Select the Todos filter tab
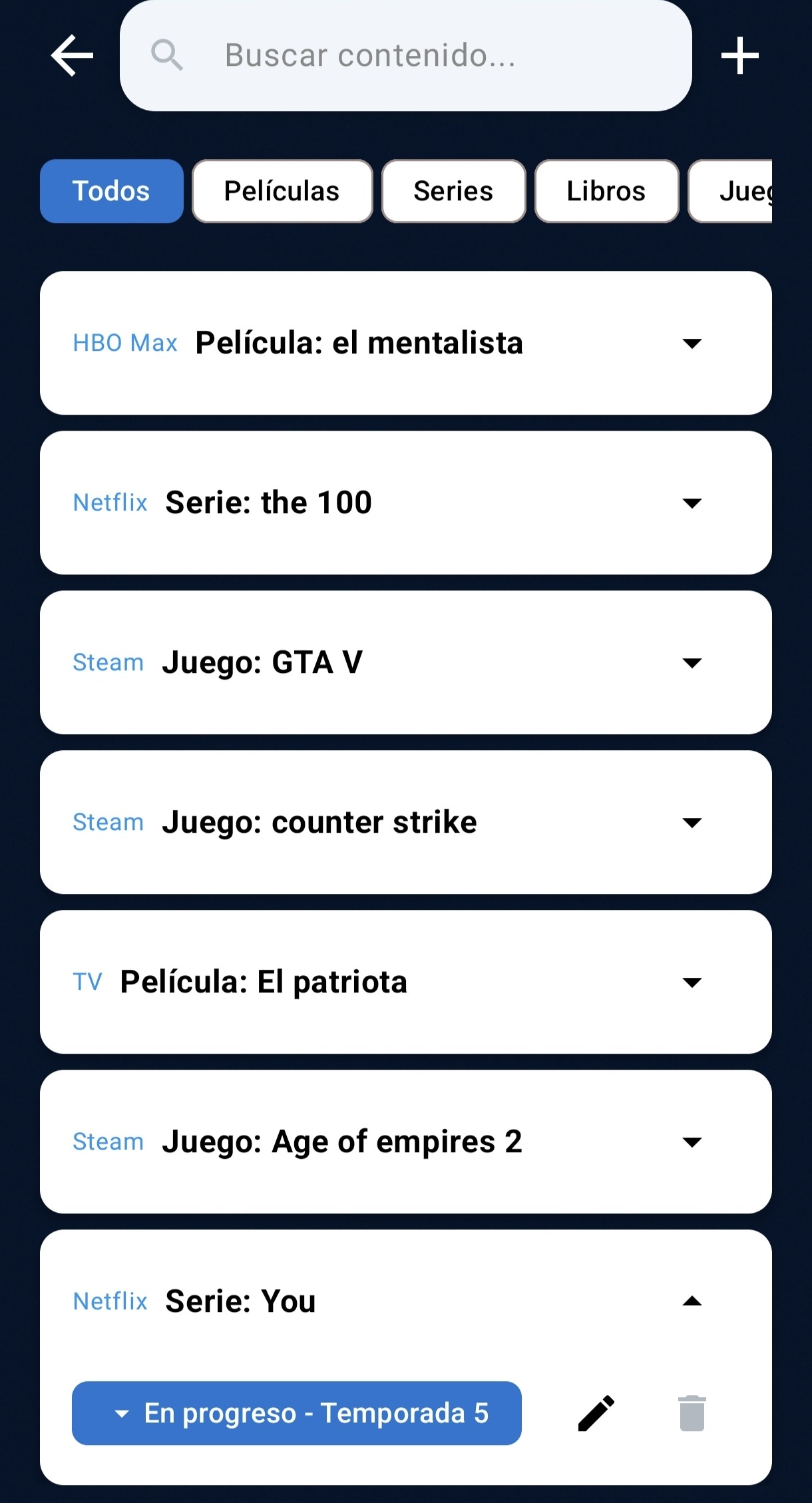The height and width of the screenshot is (1503, 812). tap(111, 191)
